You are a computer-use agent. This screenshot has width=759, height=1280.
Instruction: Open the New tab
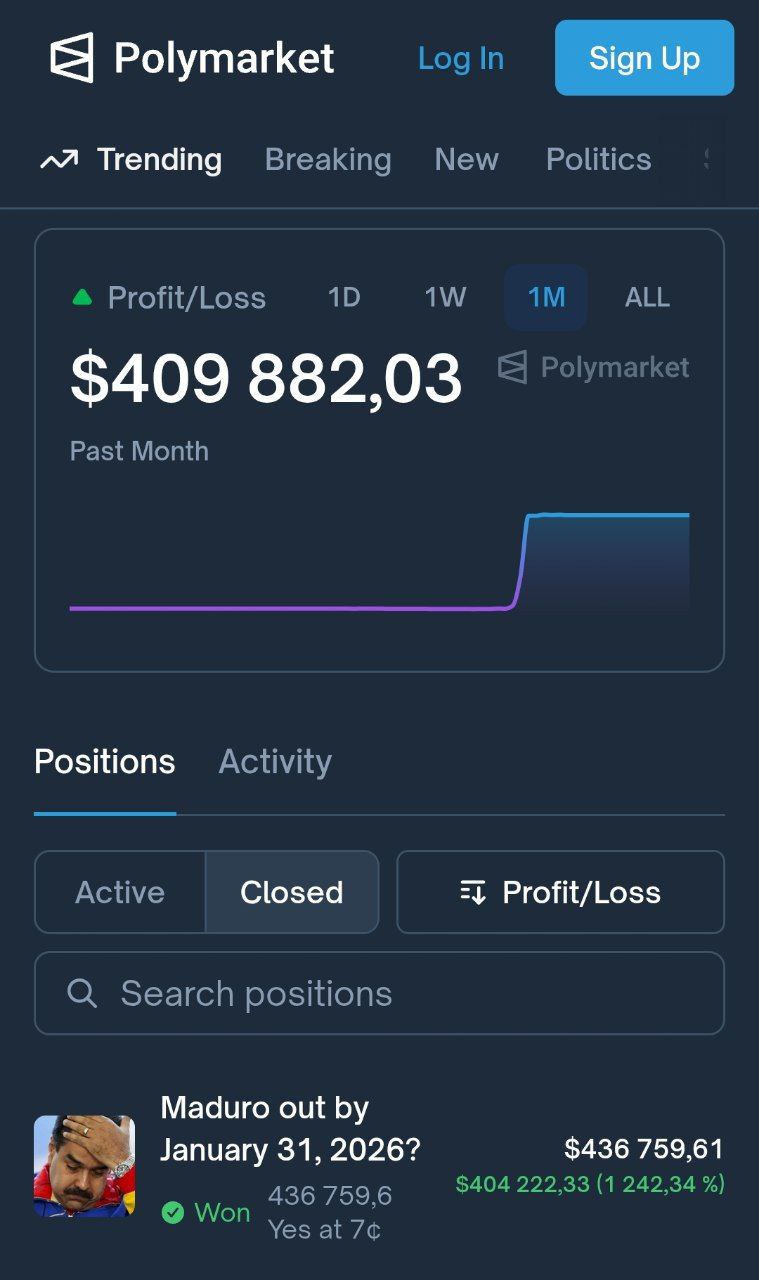[x=466, y=160]
